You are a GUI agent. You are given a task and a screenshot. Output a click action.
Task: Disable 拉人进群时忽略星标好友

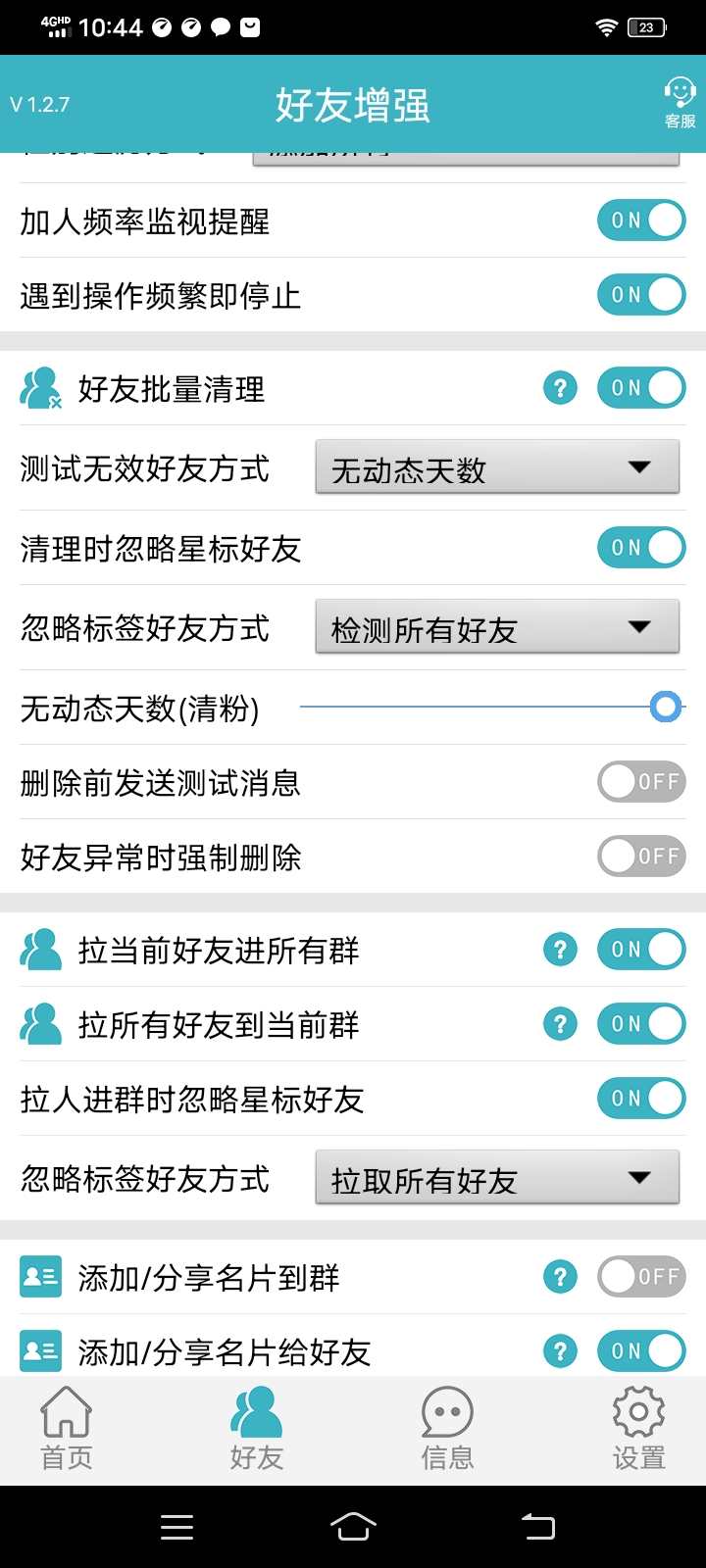(641, 1099)
